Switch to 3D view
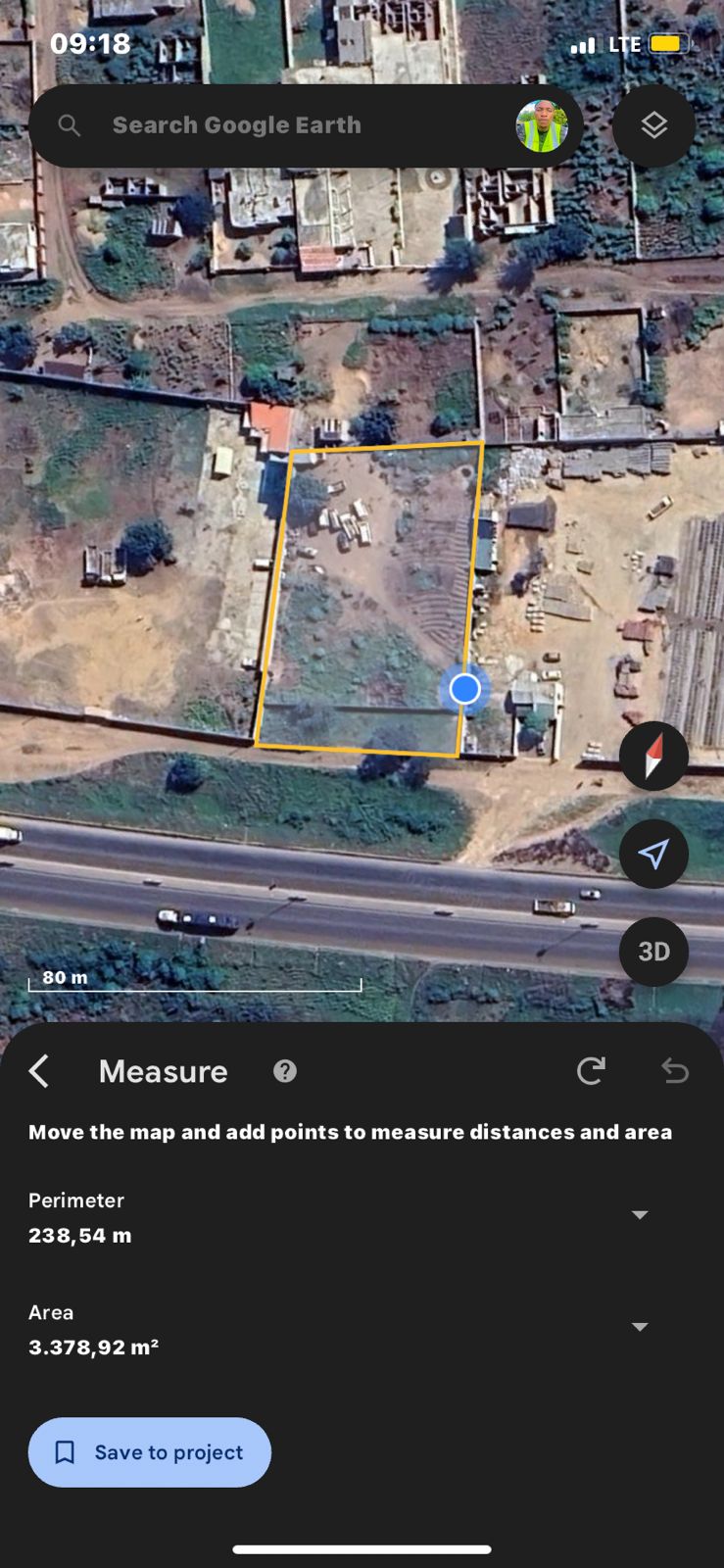 click(653, 952)
